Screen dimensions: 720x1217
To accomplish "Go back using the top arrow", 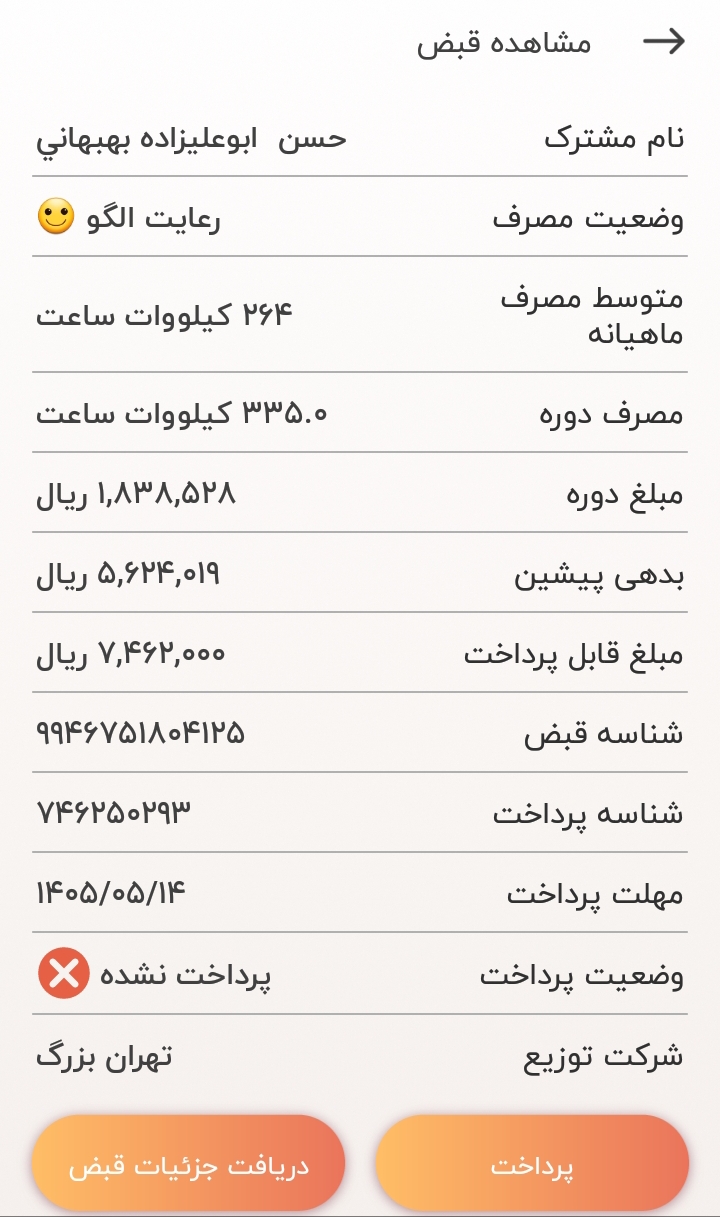I will [664, 41].
